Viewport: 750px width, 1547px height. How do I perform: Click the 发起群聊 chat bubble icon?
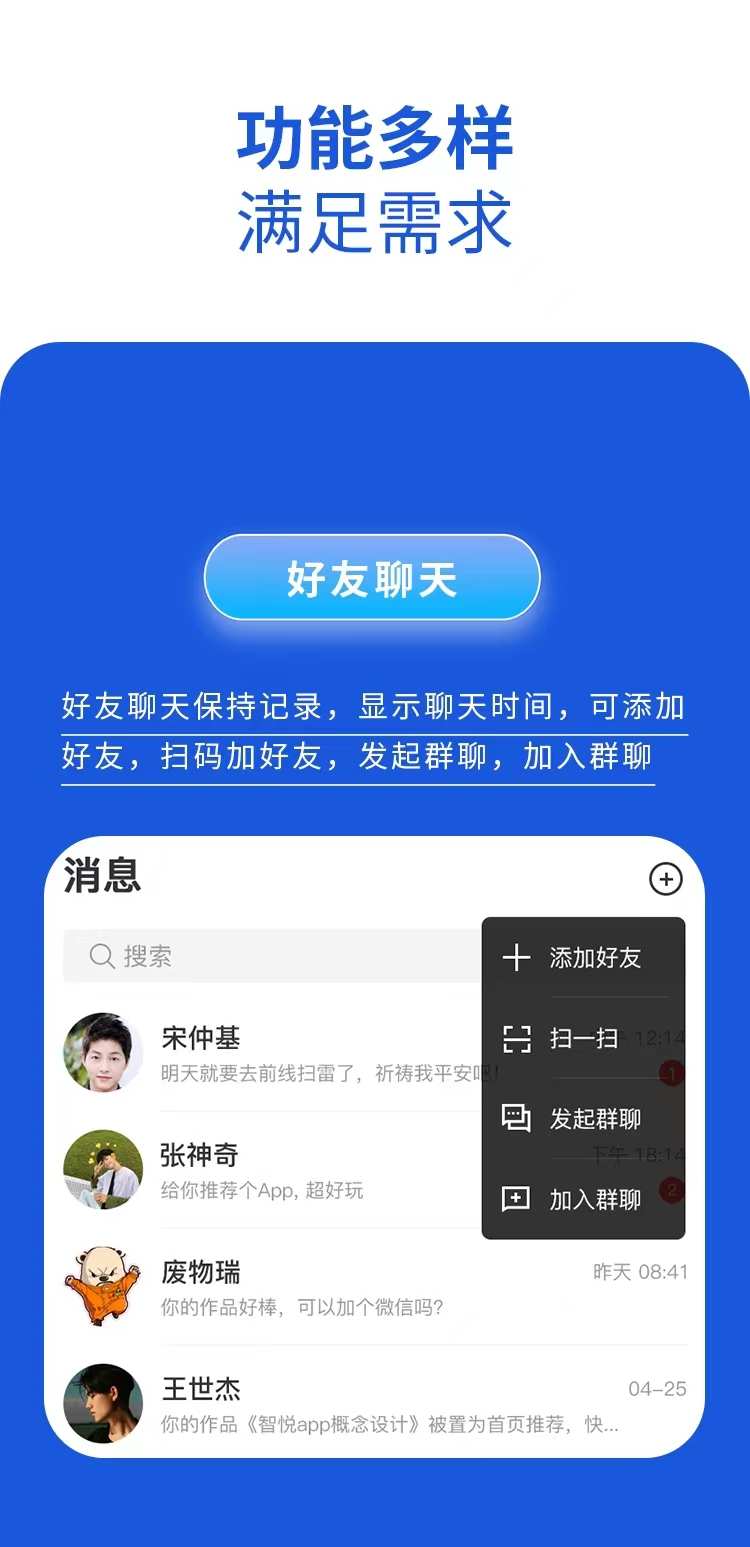[515, 1119]
